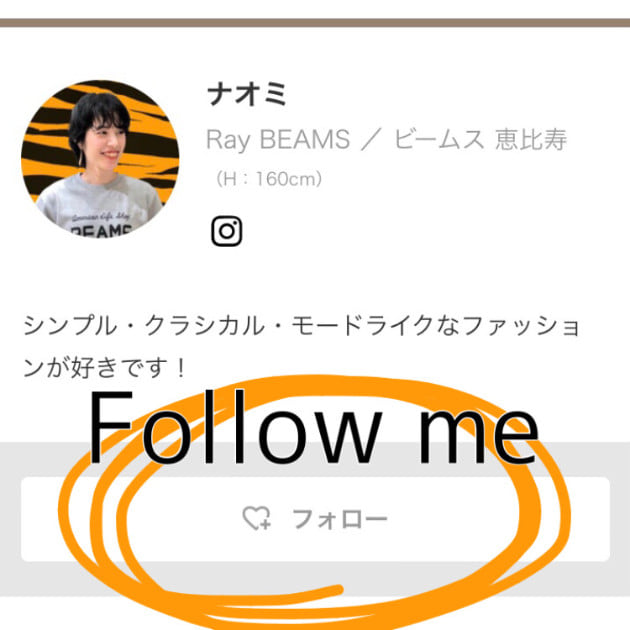Tap the フォロー follow button
This screenshot has height=630, width=630.
(x=315, y=519)
